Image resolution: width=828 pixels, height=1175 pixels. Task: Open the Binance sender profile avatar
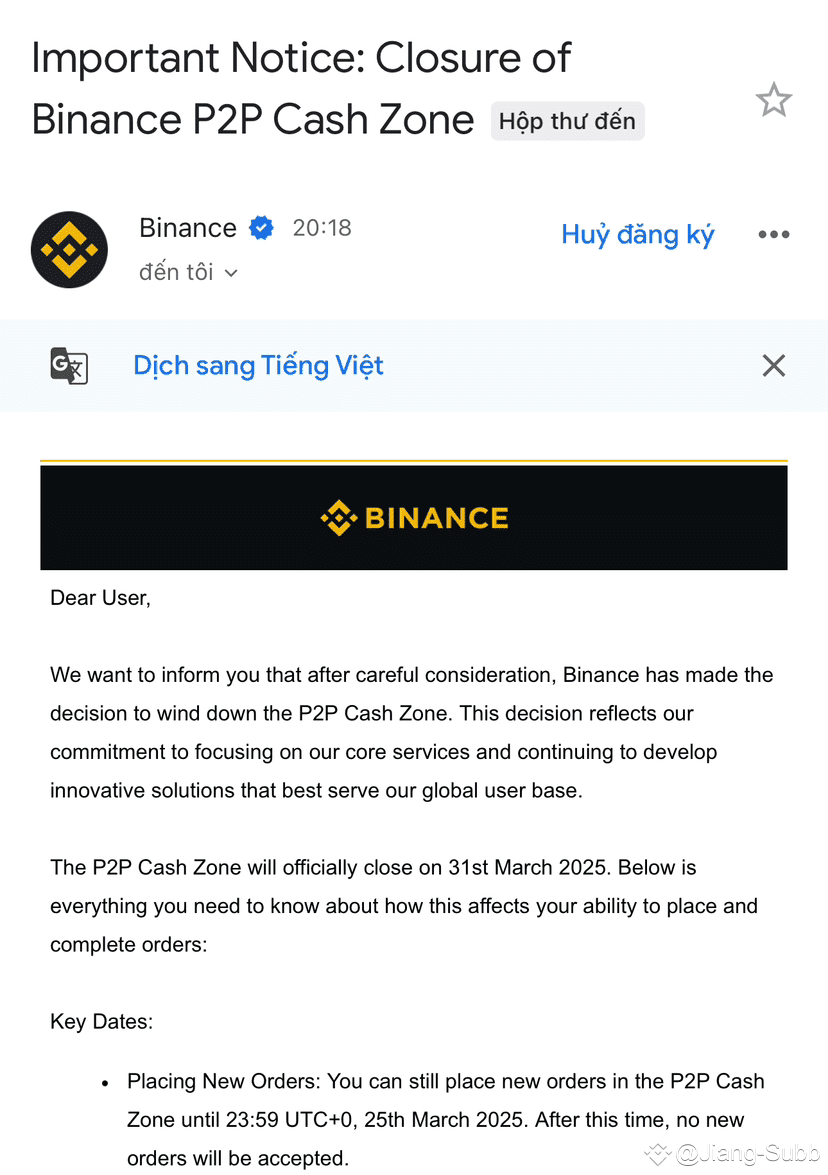tap(69, 250)
